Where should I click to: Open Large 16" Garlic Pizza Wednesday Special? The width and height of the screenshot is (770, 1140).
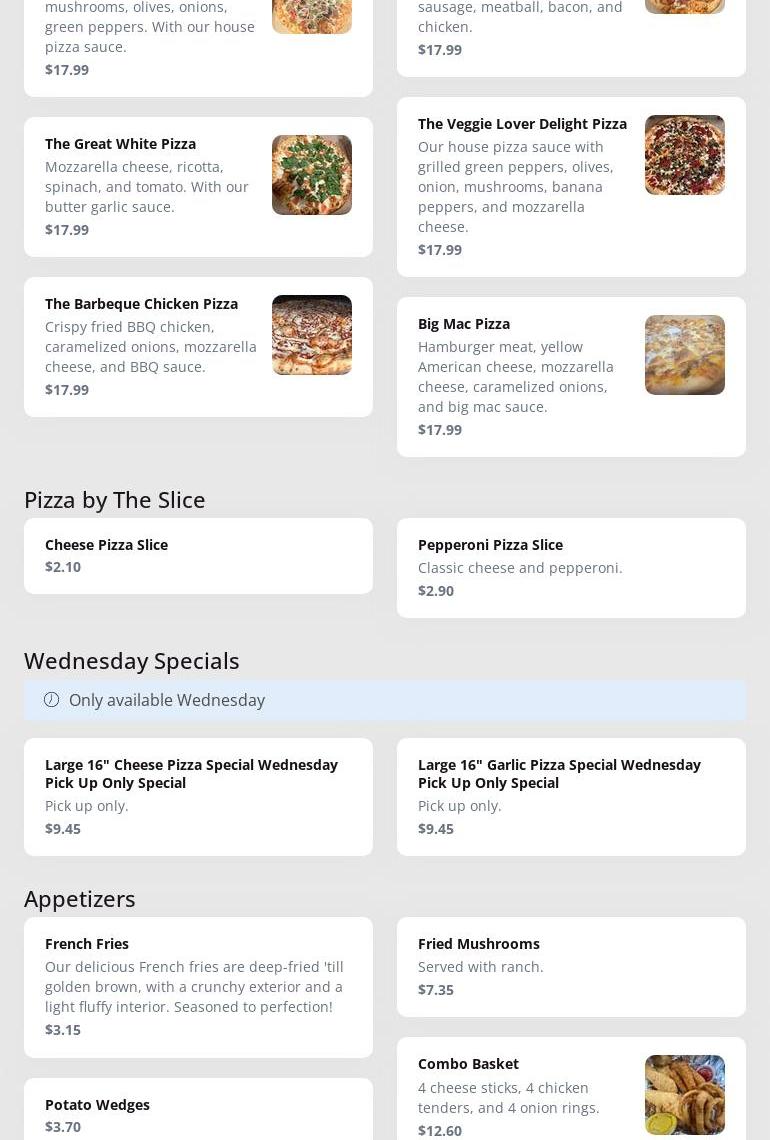point(571,797)
